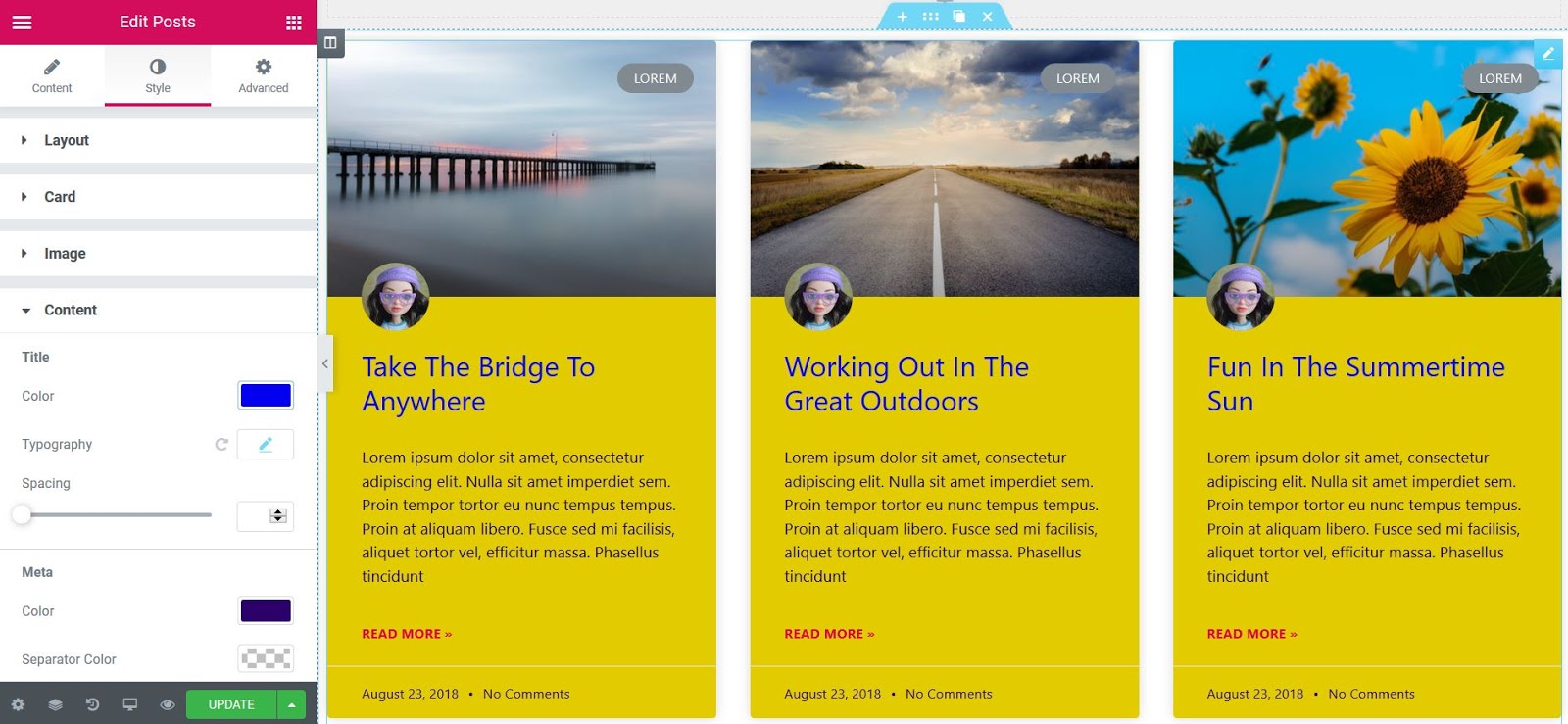
Task: Collapse the Content section
Action: pyautogui.click(x=71, y=310)
